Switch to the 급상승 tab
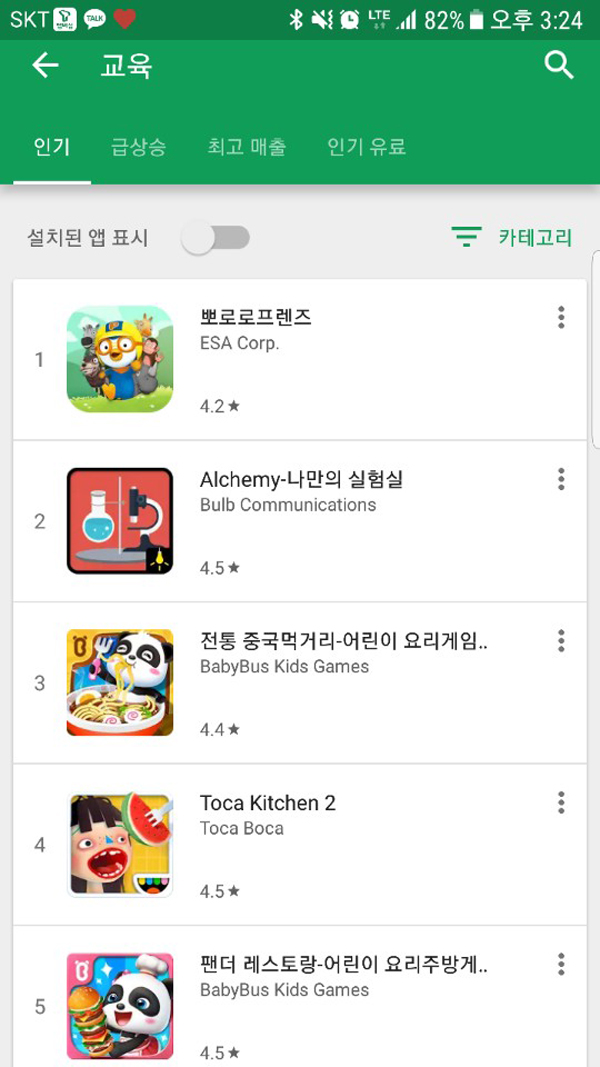Viewport: 600px width, 1067px height. pos(139,148)
